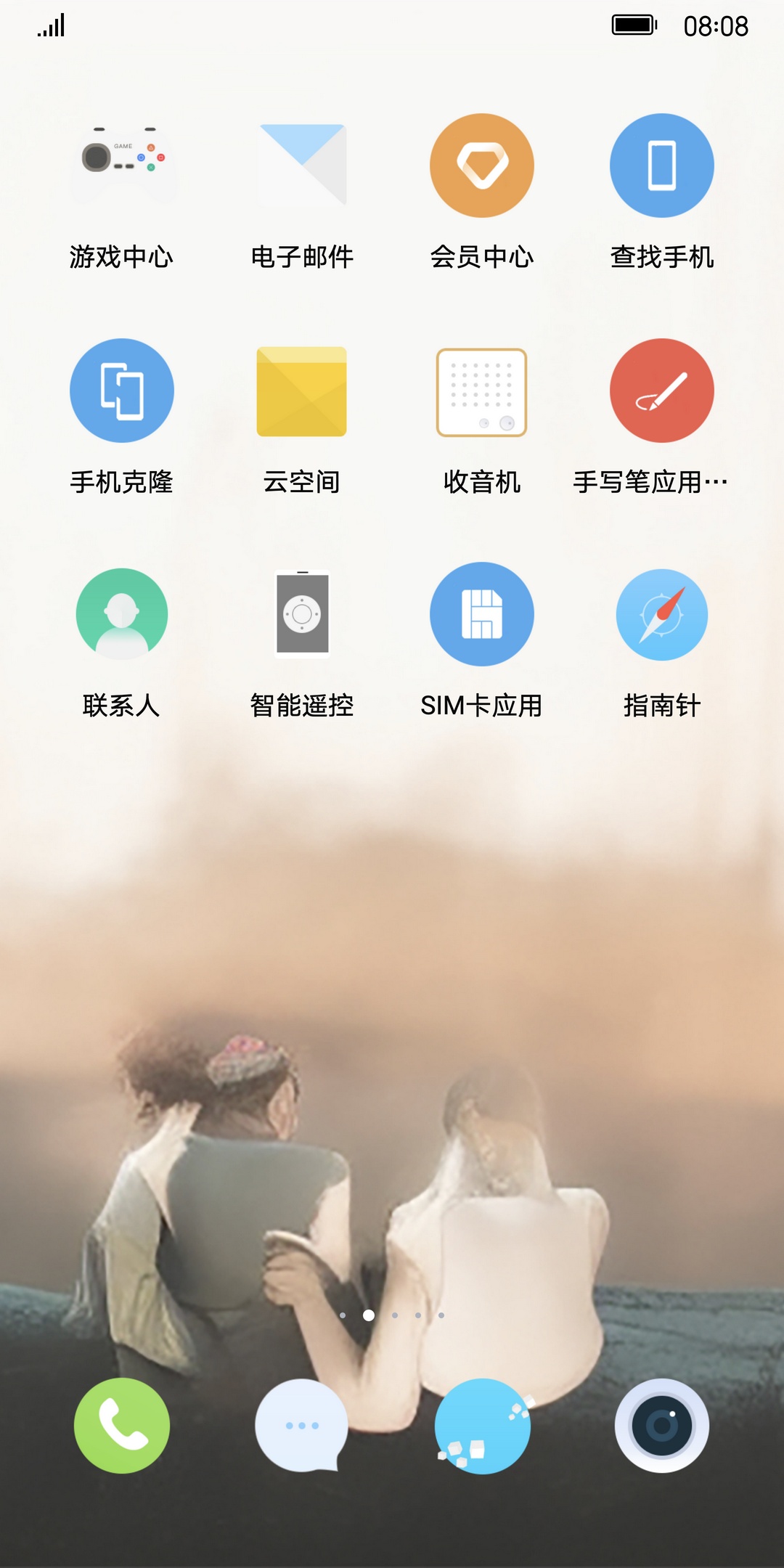Image resolution: width=784 pixels, height=1568 pixels.
Task: Open the 指南针 compass app
Action: click(x=662, y=614)
